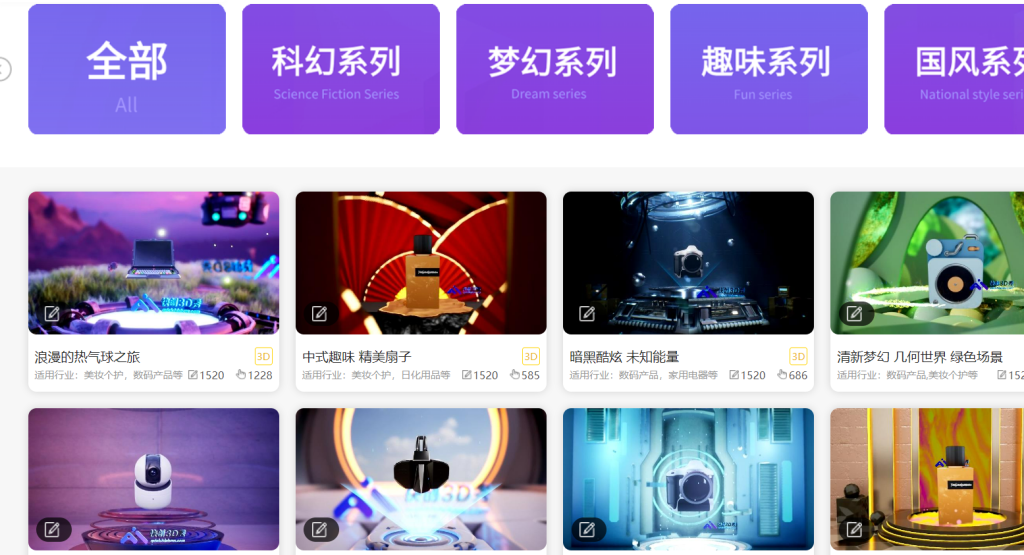Edit the 暗黑酷炫 未知能量 template
This screenshot has height=555, width=1024.
pos(587,314)
